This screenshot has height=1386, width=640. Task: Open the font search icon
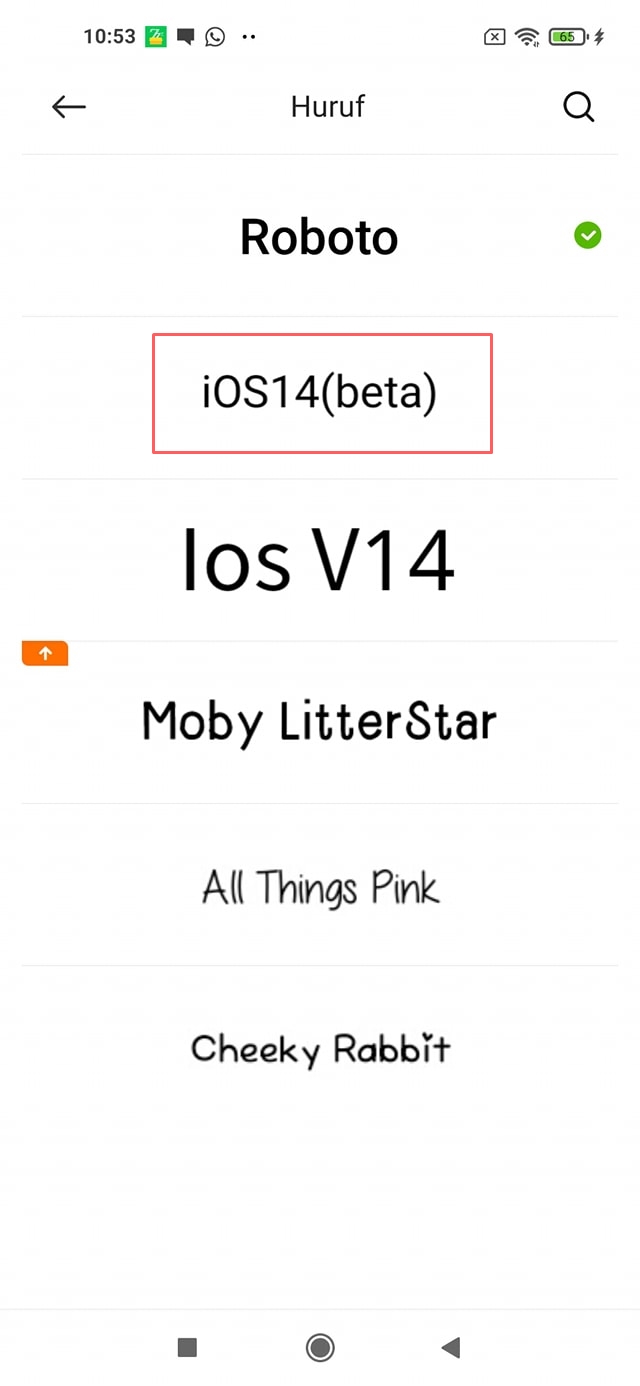(578, 106)
